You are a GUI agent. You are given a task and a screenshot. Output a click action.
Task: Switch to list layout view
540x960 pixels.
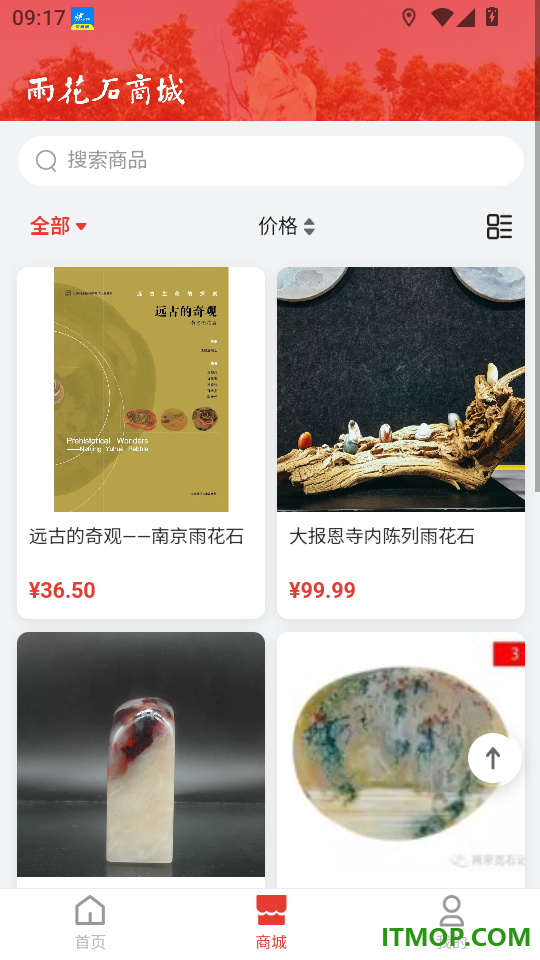pos(499,227)
